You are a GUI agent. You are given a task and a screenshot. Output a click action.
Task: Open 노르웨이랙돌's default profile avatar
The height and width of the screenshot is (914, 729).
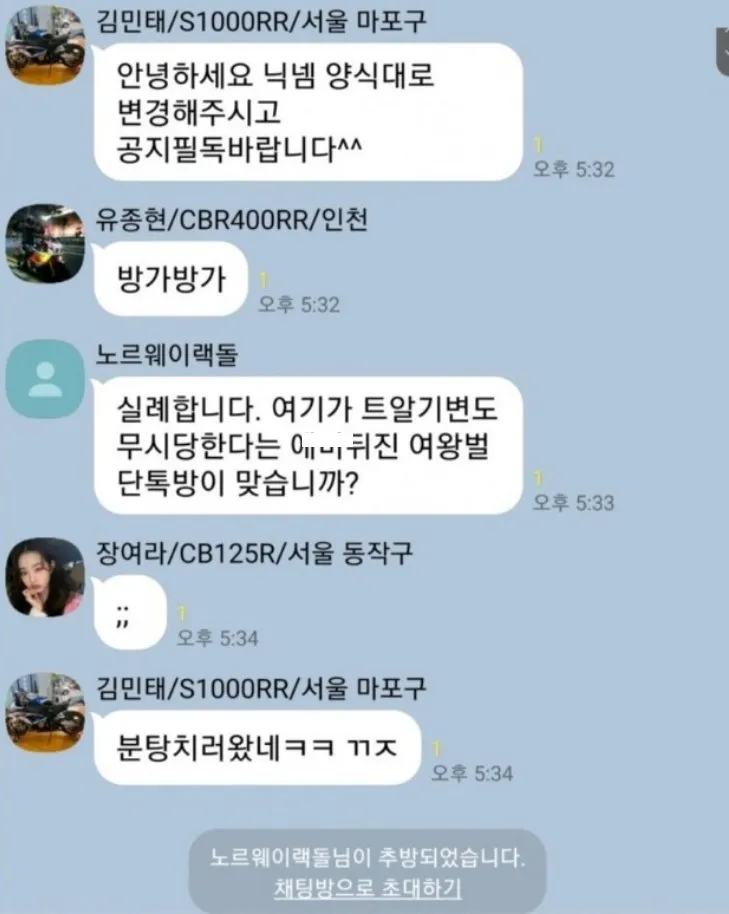click(44, 380)
